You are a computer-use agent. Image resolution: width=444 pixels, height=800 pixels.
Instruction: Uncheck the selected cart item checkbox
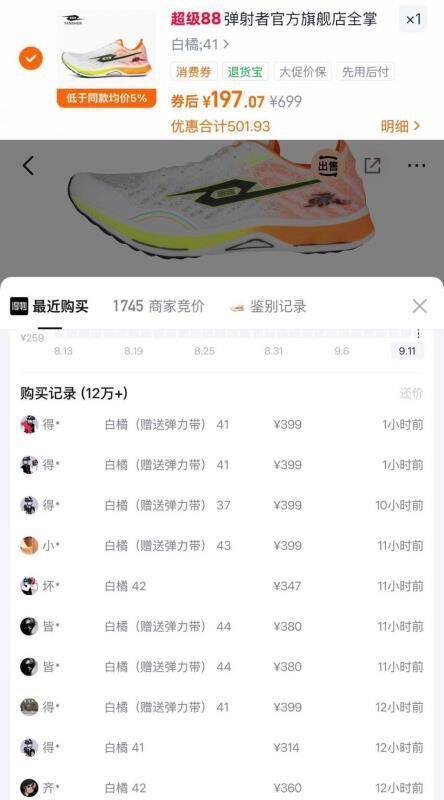(x=31, y=59)
